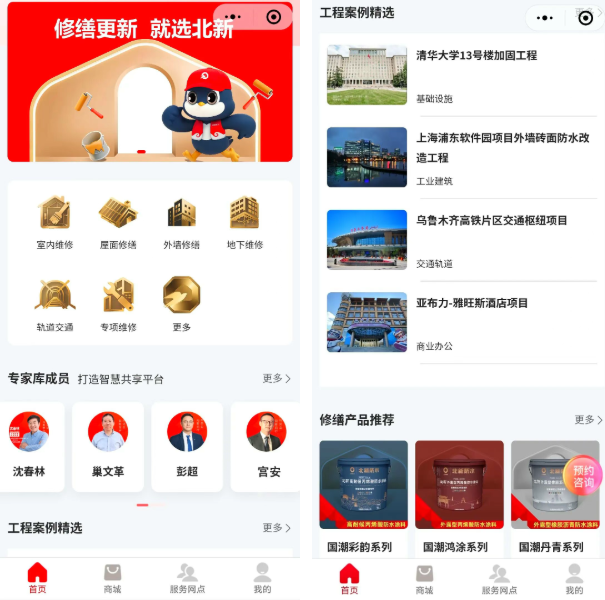Open 外墙修缮 repair category
The width and height of the screenshot is (605, 600).
(181, 222)
